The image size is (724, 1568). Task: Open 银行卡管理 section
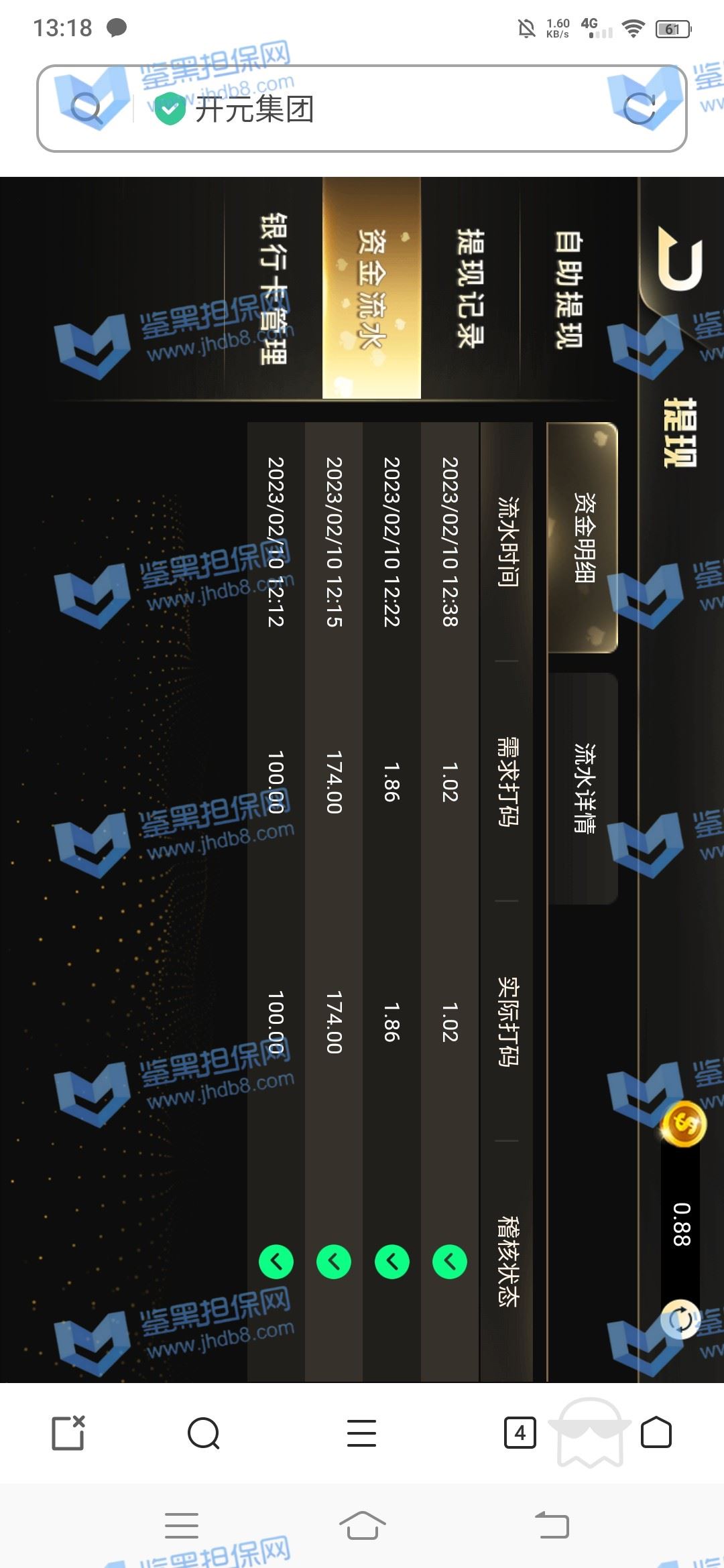pyautogui.click(x=274, y=289)
